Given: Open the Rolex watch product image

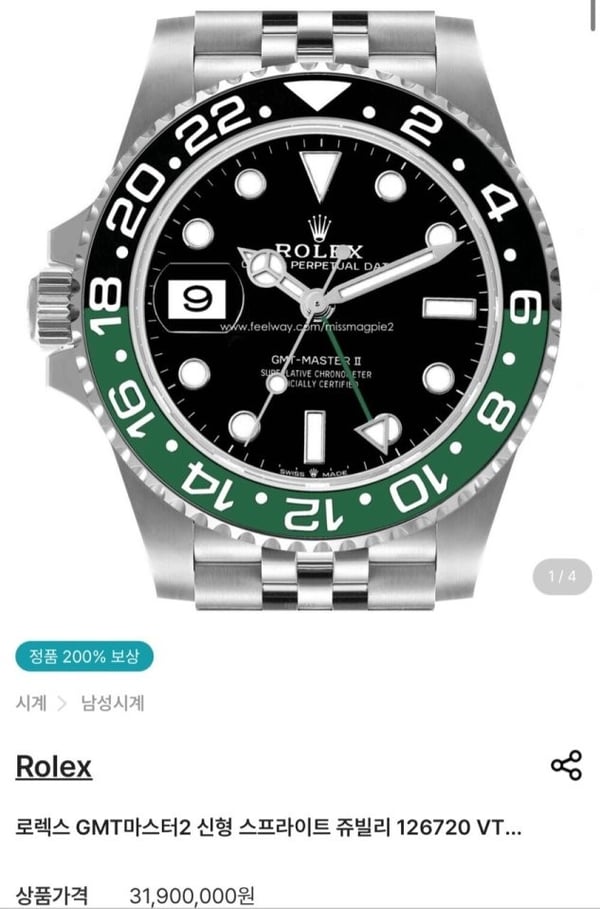Looking at the screenshot, I should click(x=300, y=300).
